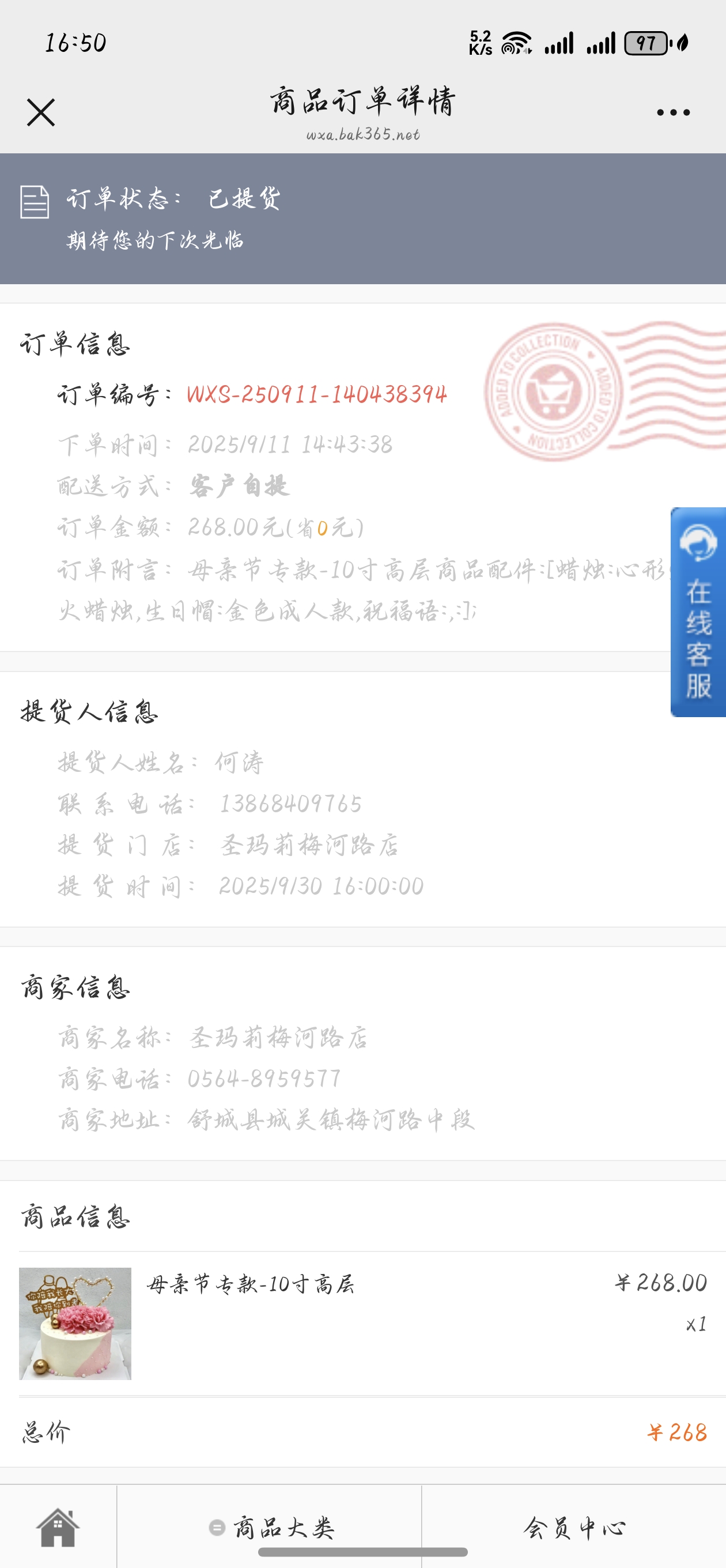The image size is (726, 1568).
Task: Close the order details page
Action: coord(41,112)
